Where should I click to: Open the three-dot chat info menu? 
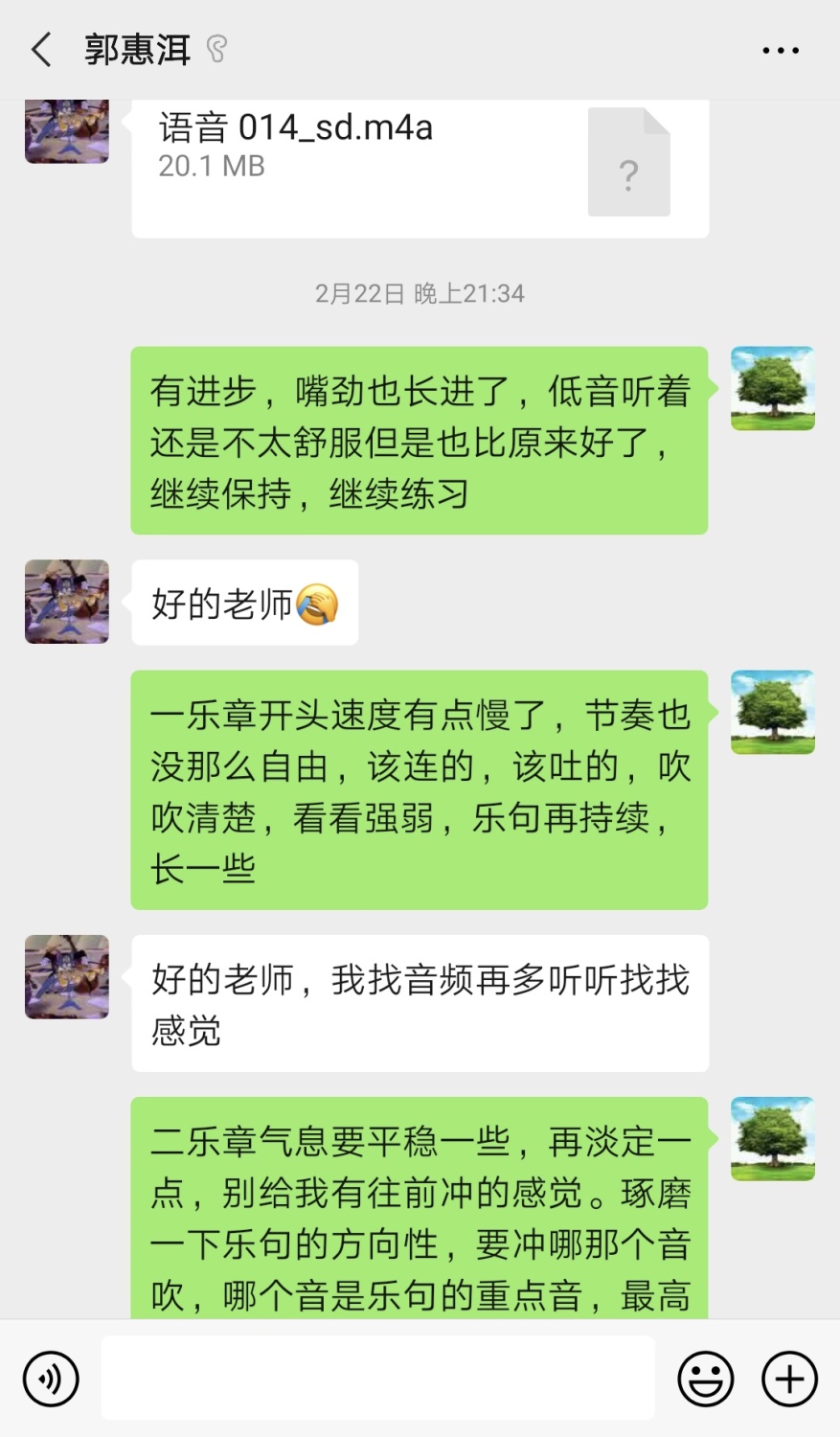click(780, 51)
